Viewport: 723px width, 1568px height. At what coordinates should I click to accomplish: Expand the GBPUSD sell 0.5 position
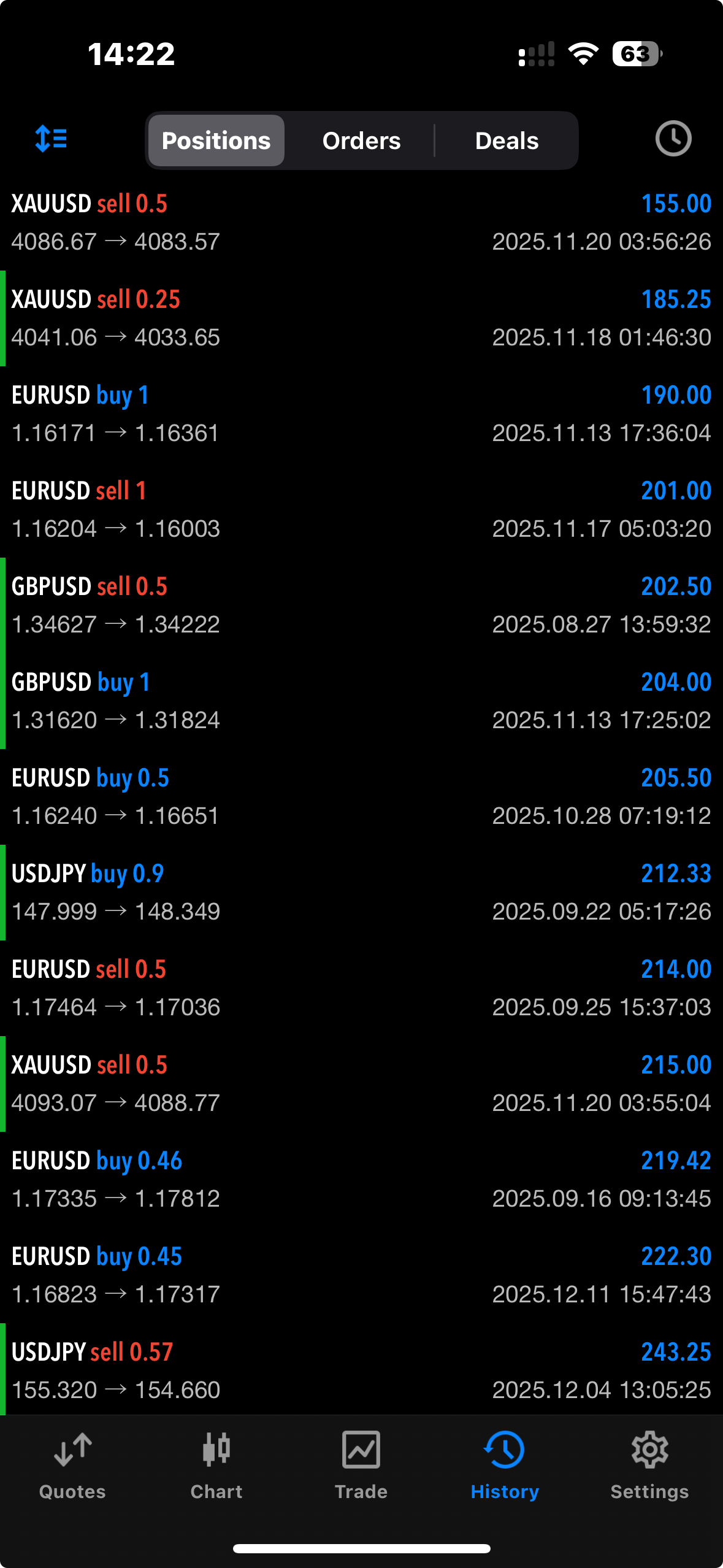361,605
